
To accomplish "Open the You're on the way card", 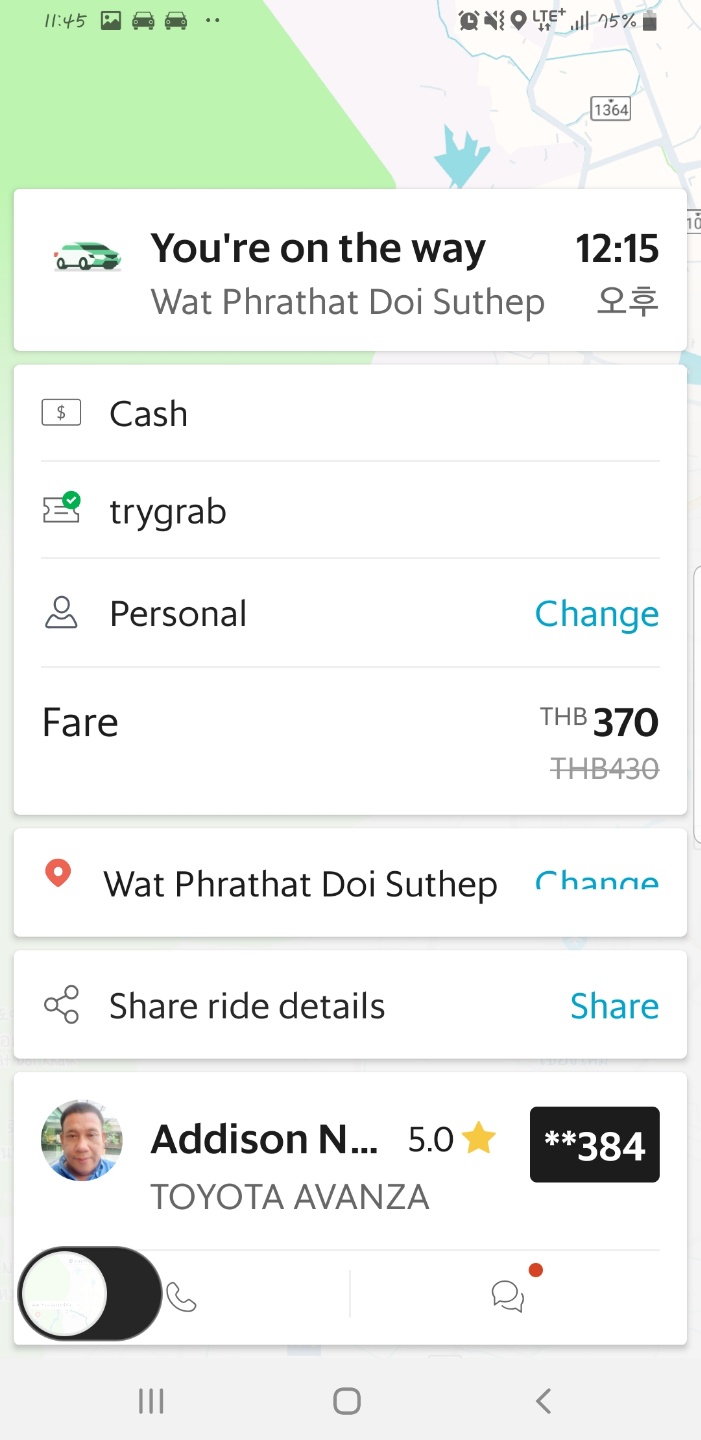I will pos(348,272).
